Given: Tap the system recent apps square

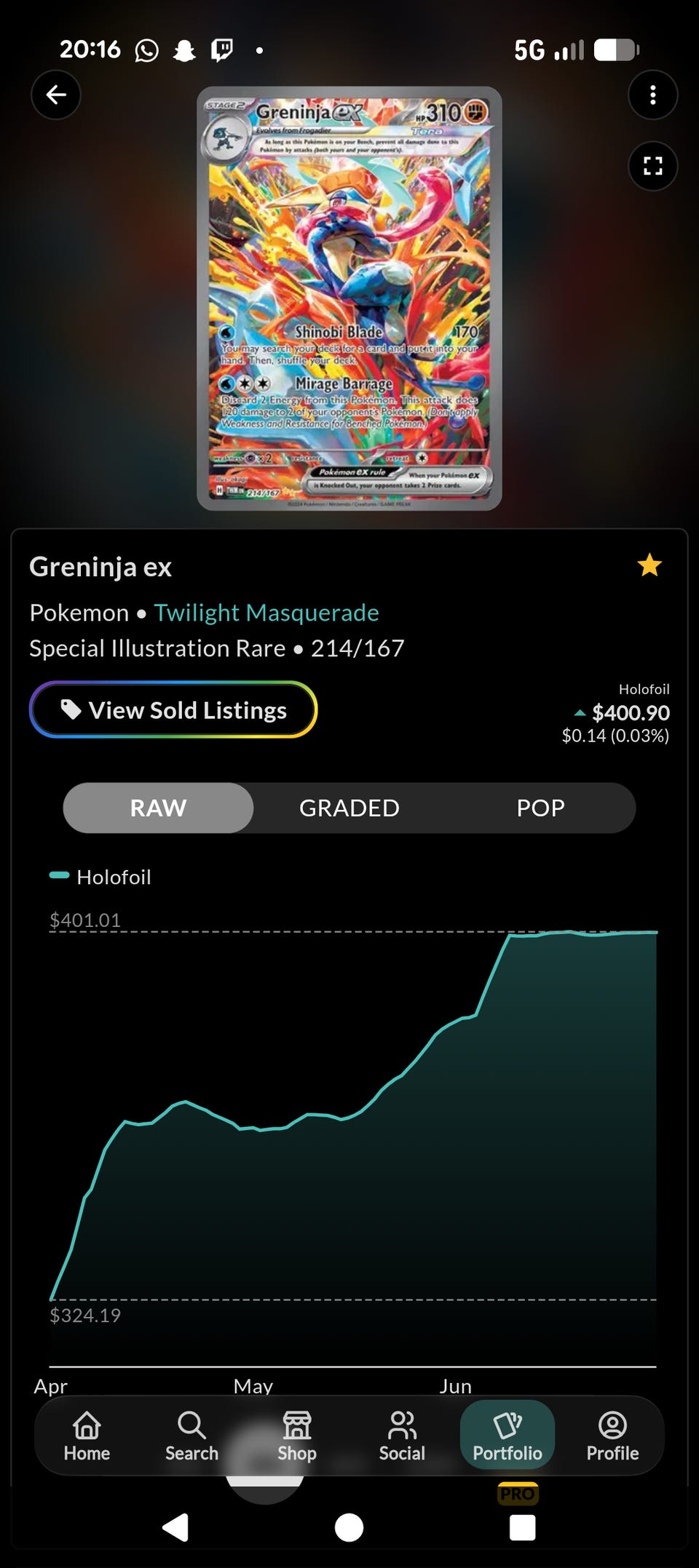Looking at the screenshot, I should (x=522, y=1527).
